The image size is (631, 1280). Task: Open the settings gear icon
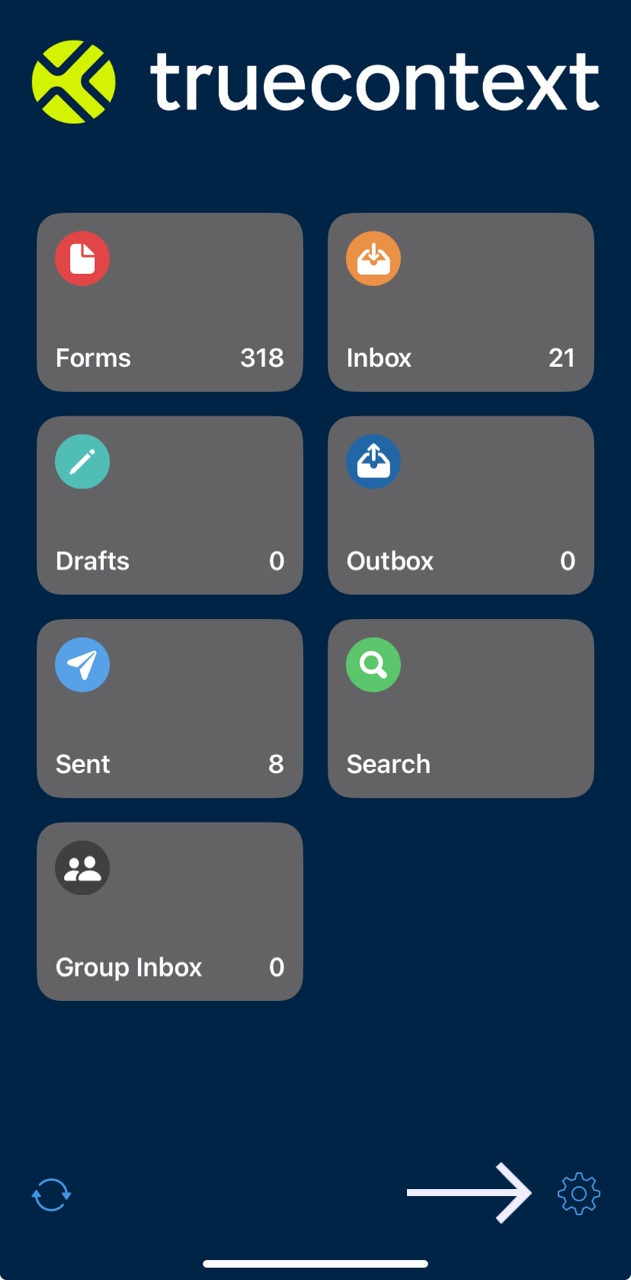coord(579,1194)
